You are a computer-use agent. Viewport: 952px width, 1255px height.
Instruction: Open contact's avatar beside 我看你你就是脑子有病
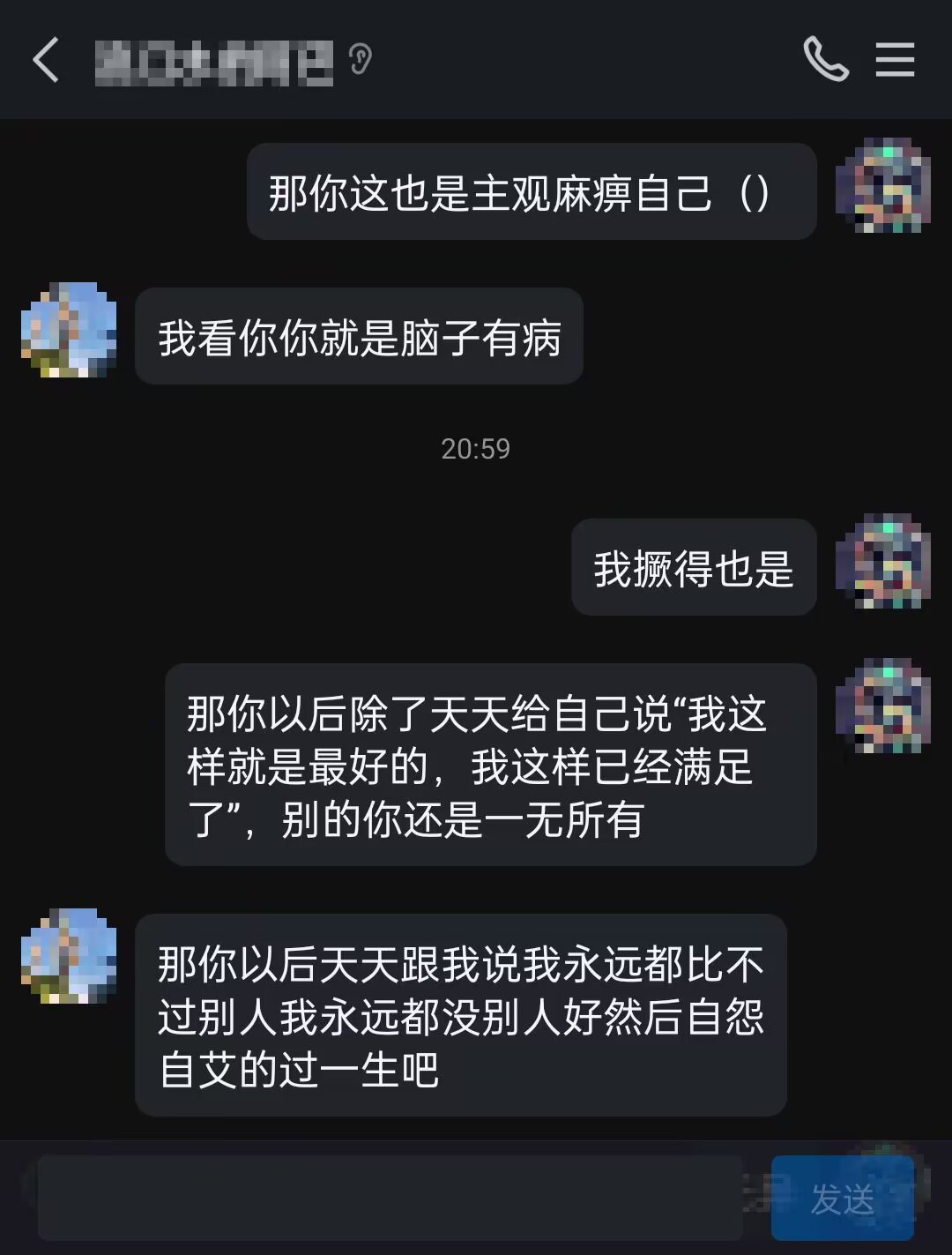click(x=69, y=331)
